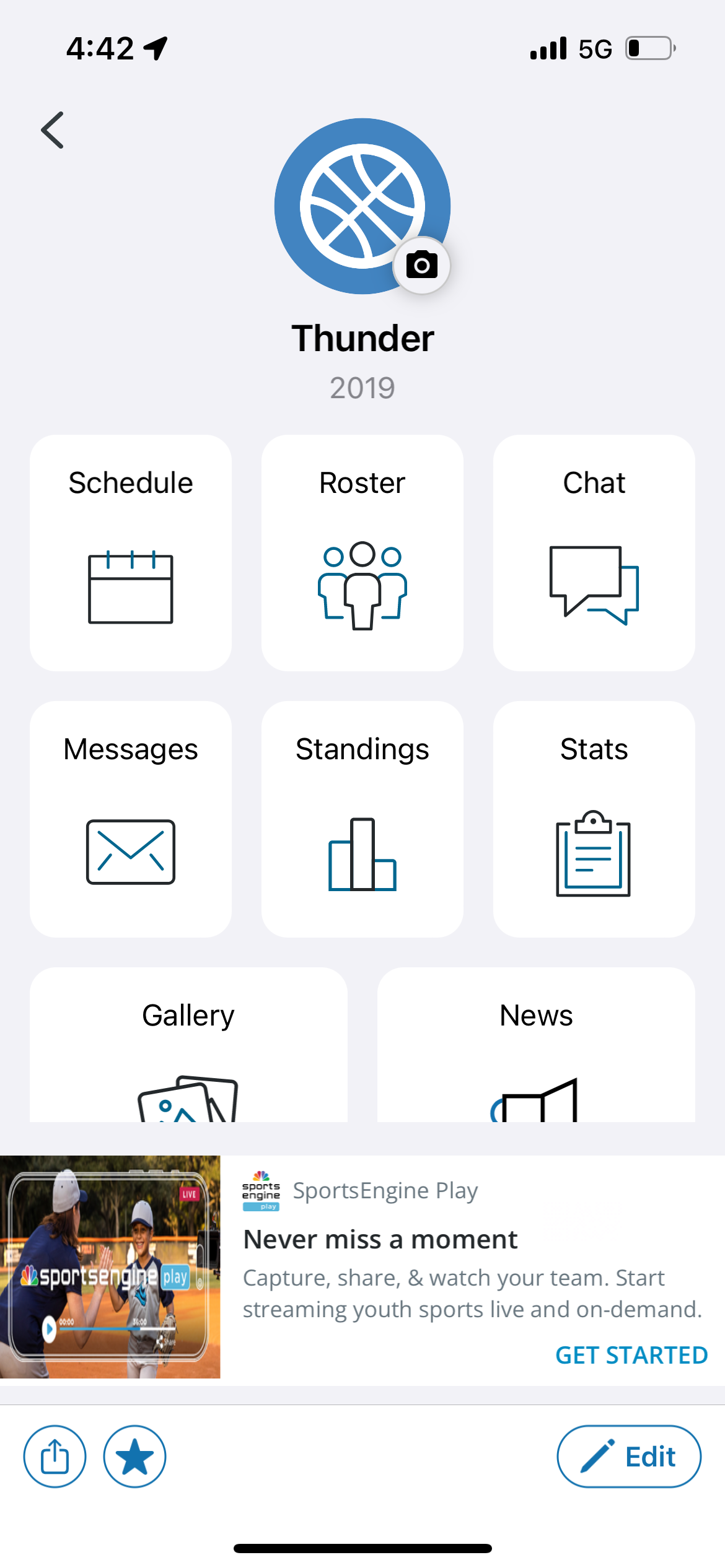Viewport: 725px width, 1568px height.
Task: Change the Thunder team photo via camera icon
Action: [422, 266]
